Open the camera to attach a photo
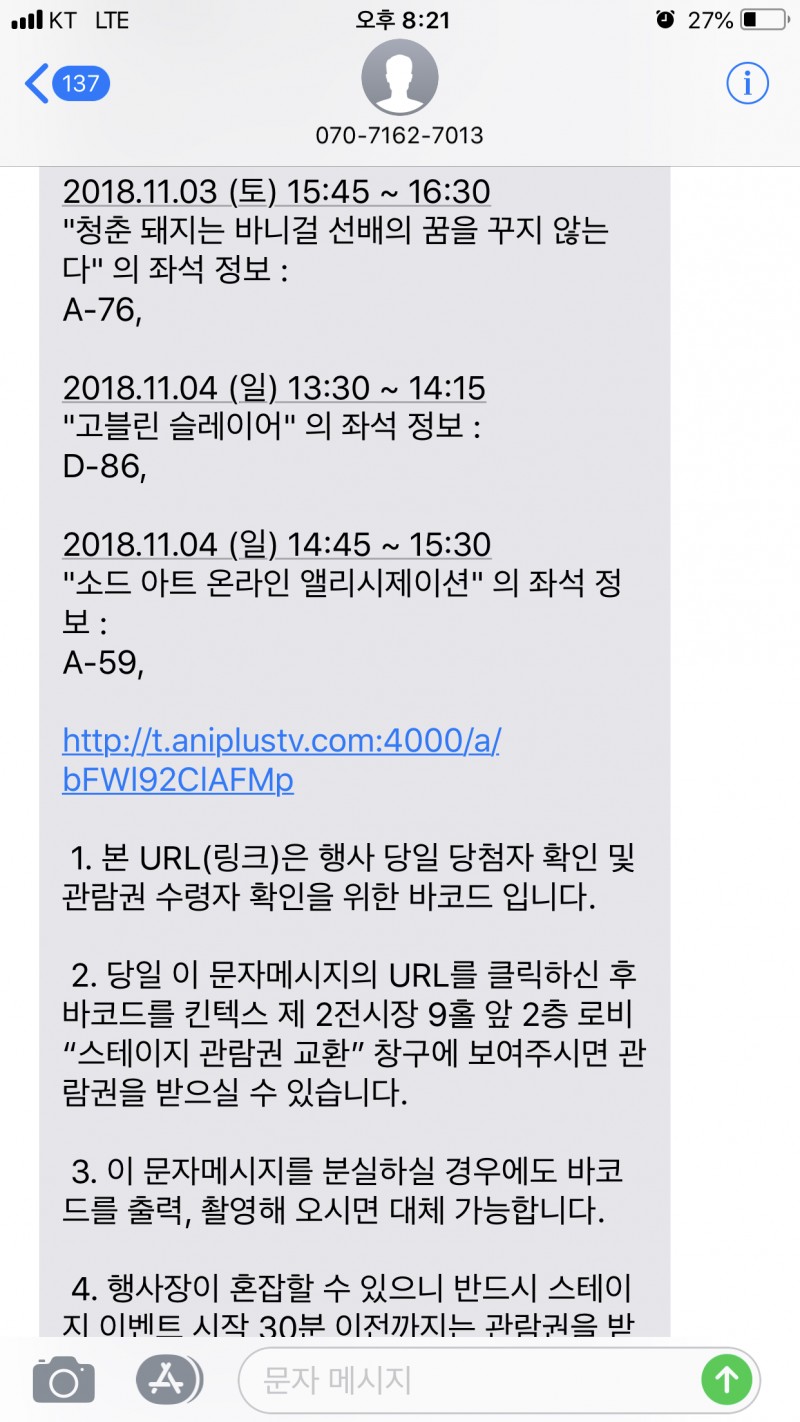This screenshot has height=1422, width=800. (x=63, y=1381)
